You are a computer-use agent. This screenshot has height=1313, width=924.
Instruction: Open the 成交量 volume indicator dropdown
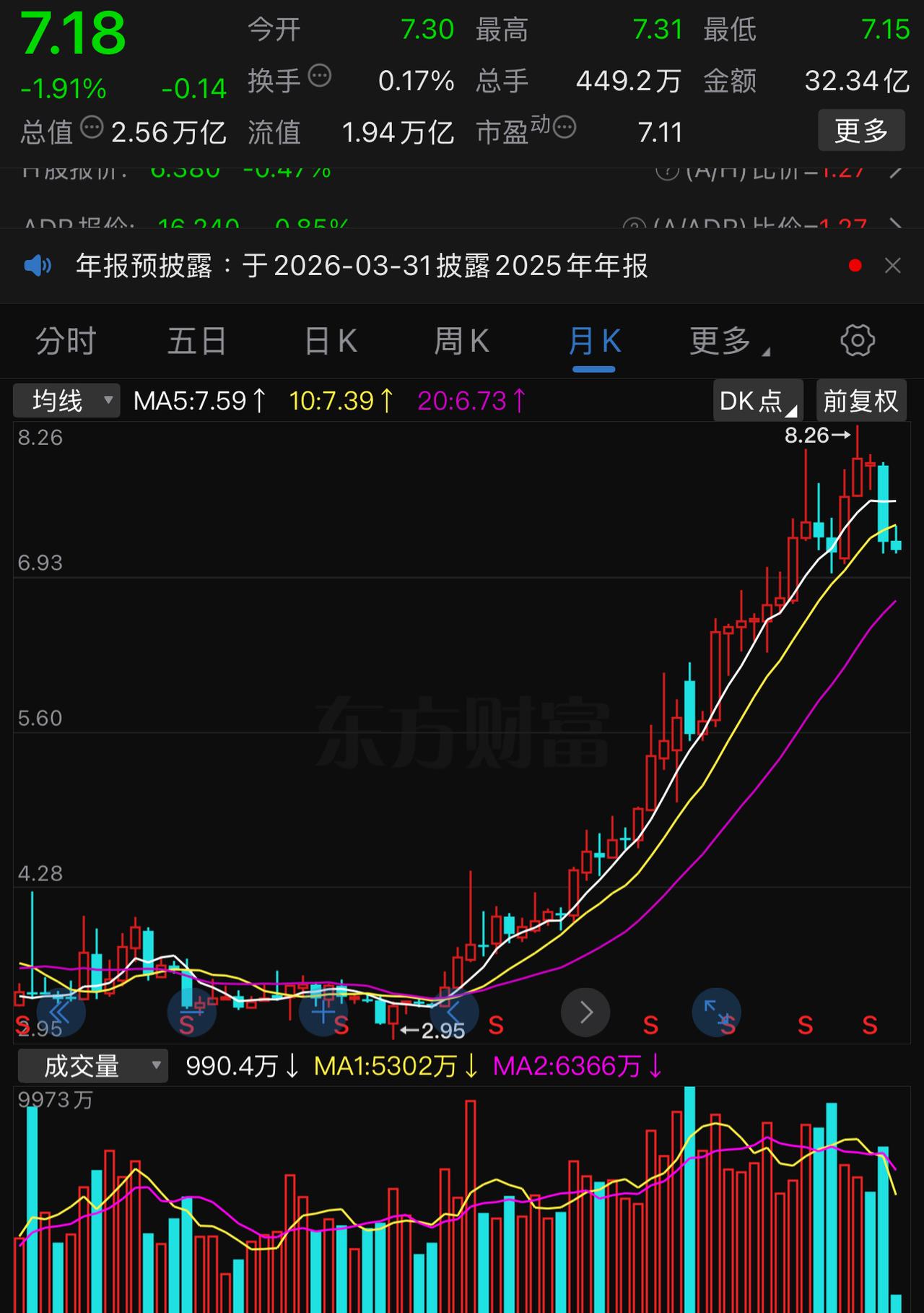(92, 1065)
